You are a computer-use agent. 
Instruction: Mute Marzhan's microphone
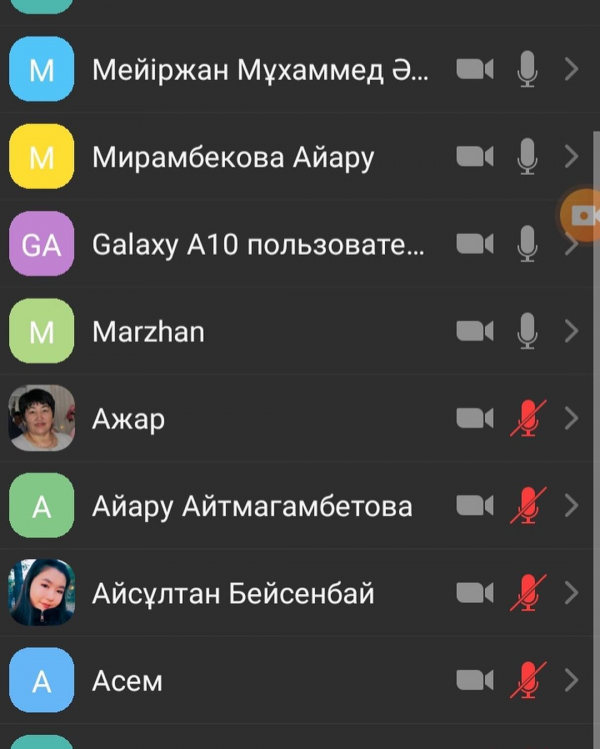[x=527, y=331]
